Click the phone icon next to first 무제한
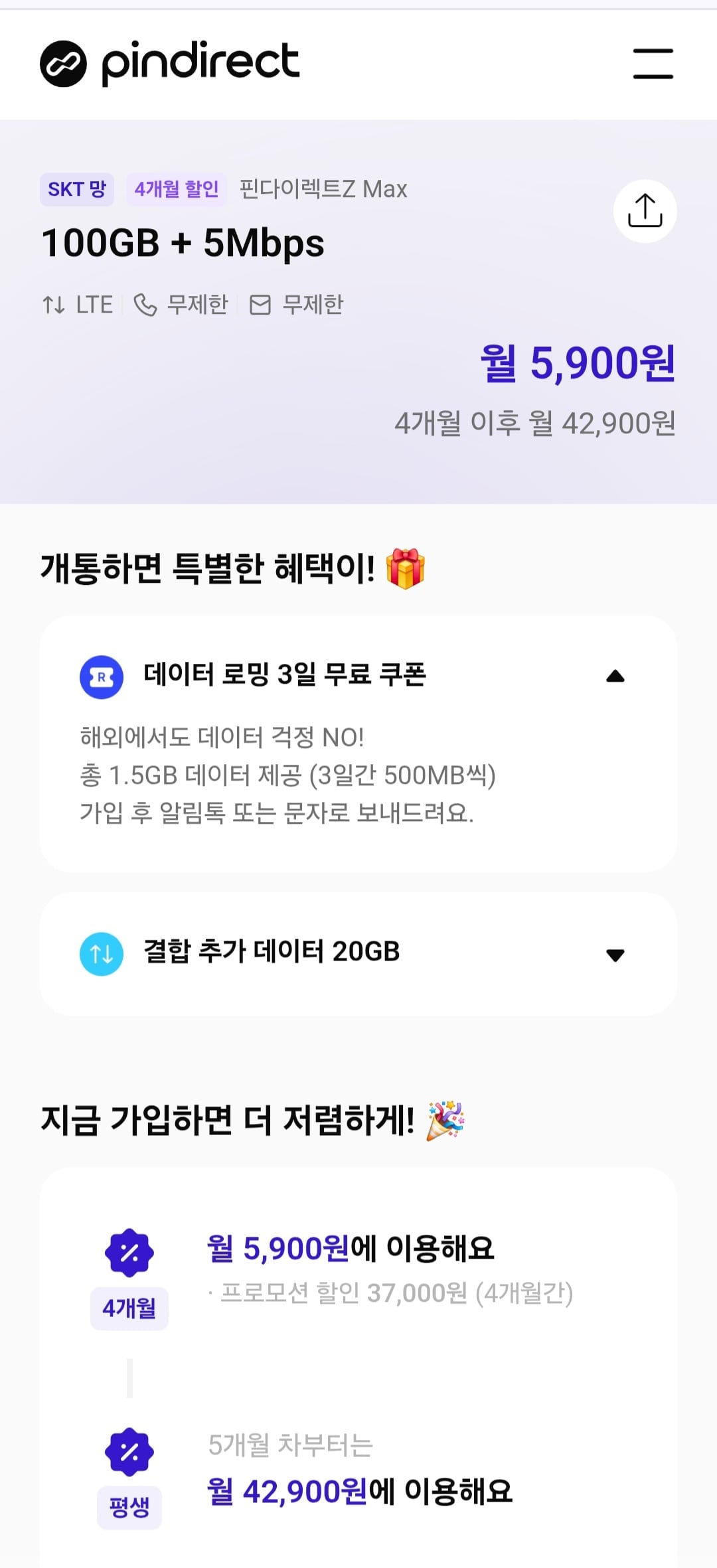The width and height of the screenshot is (717, 1568). (145, 303)
